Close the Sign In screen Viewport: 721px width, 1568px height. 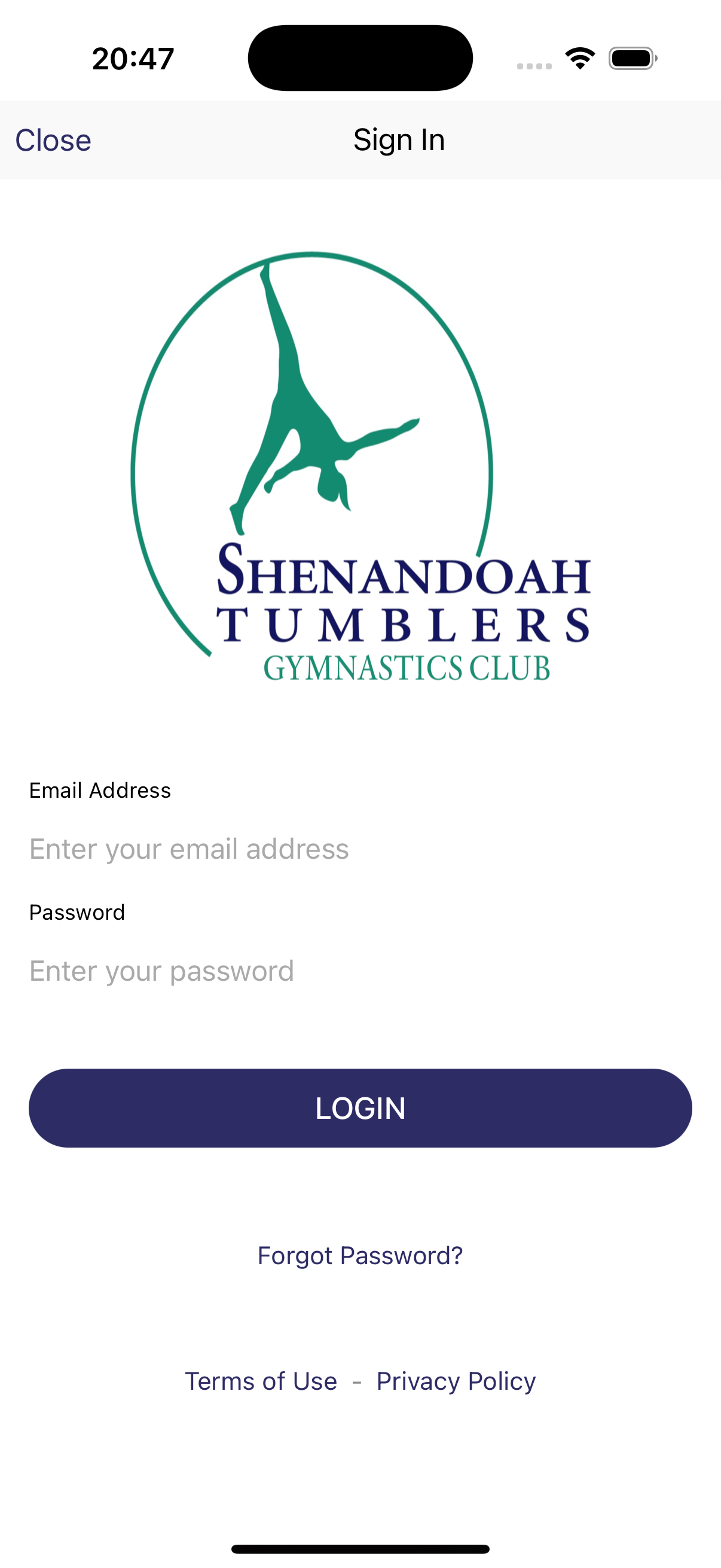53,141
